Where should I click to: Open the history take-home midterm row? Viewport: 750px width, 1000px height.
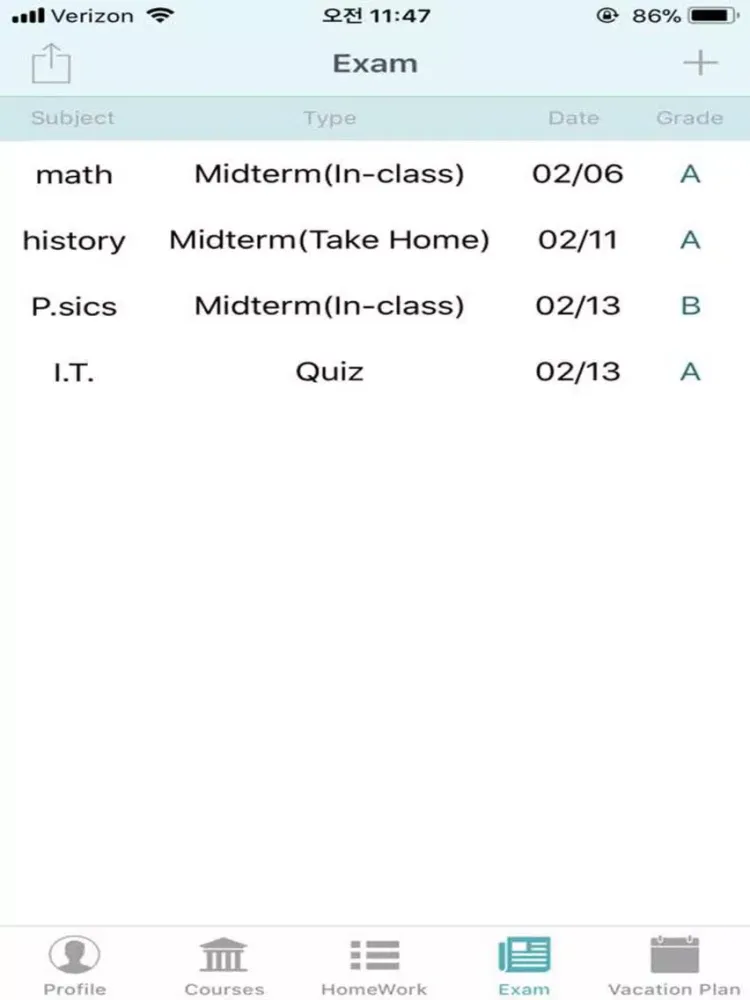pyautogui.click(x=375, y=240)
